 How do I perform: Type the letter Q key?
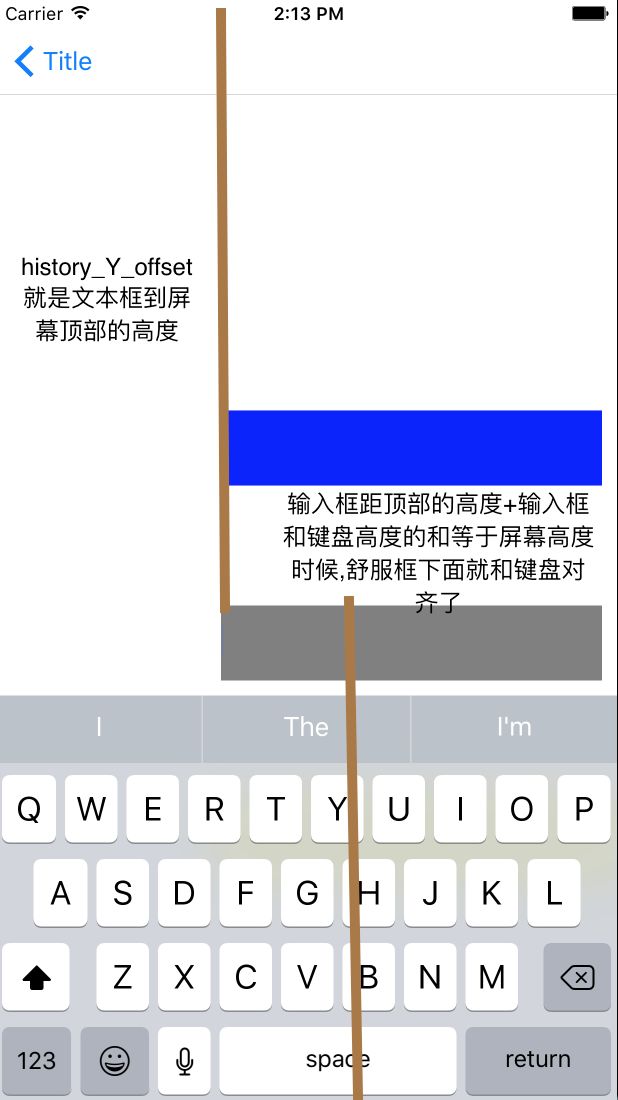click(29, 809)
